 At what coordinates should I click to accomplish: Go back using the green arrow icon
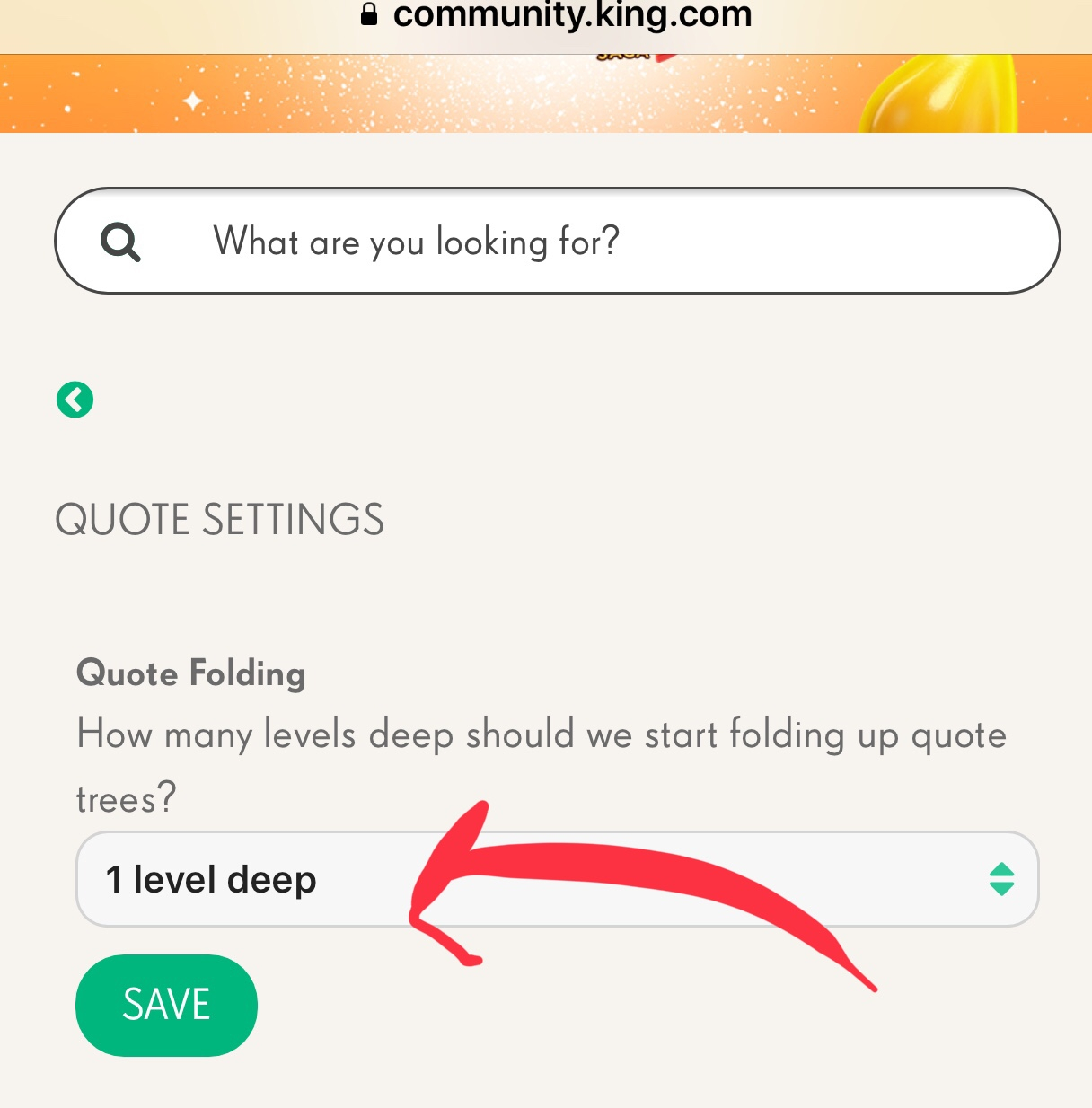point(75,400)
